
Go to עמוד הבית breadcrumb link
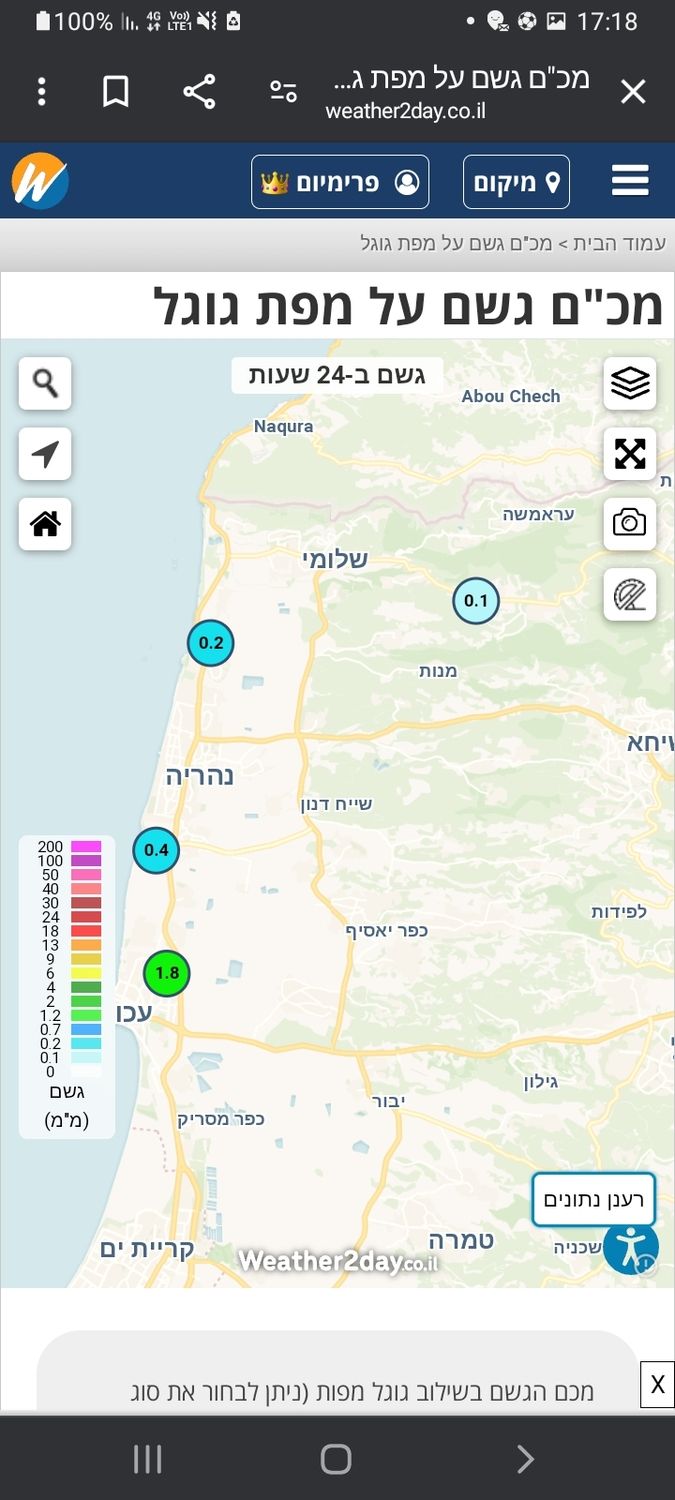[x=626, y=243]
